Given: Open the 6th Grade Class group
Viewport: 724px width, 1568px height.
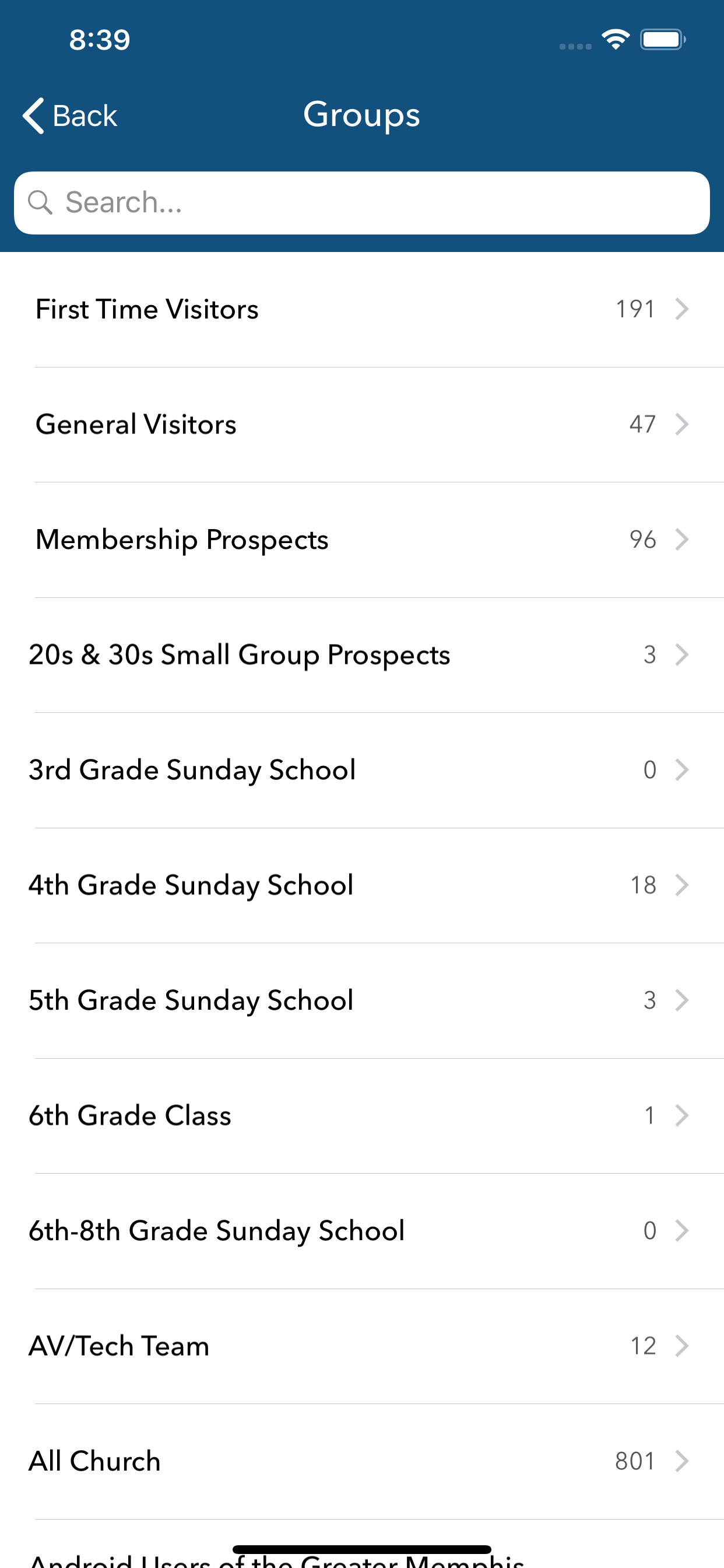Looking at the screenshot, I should click(x=362, y=1116).
